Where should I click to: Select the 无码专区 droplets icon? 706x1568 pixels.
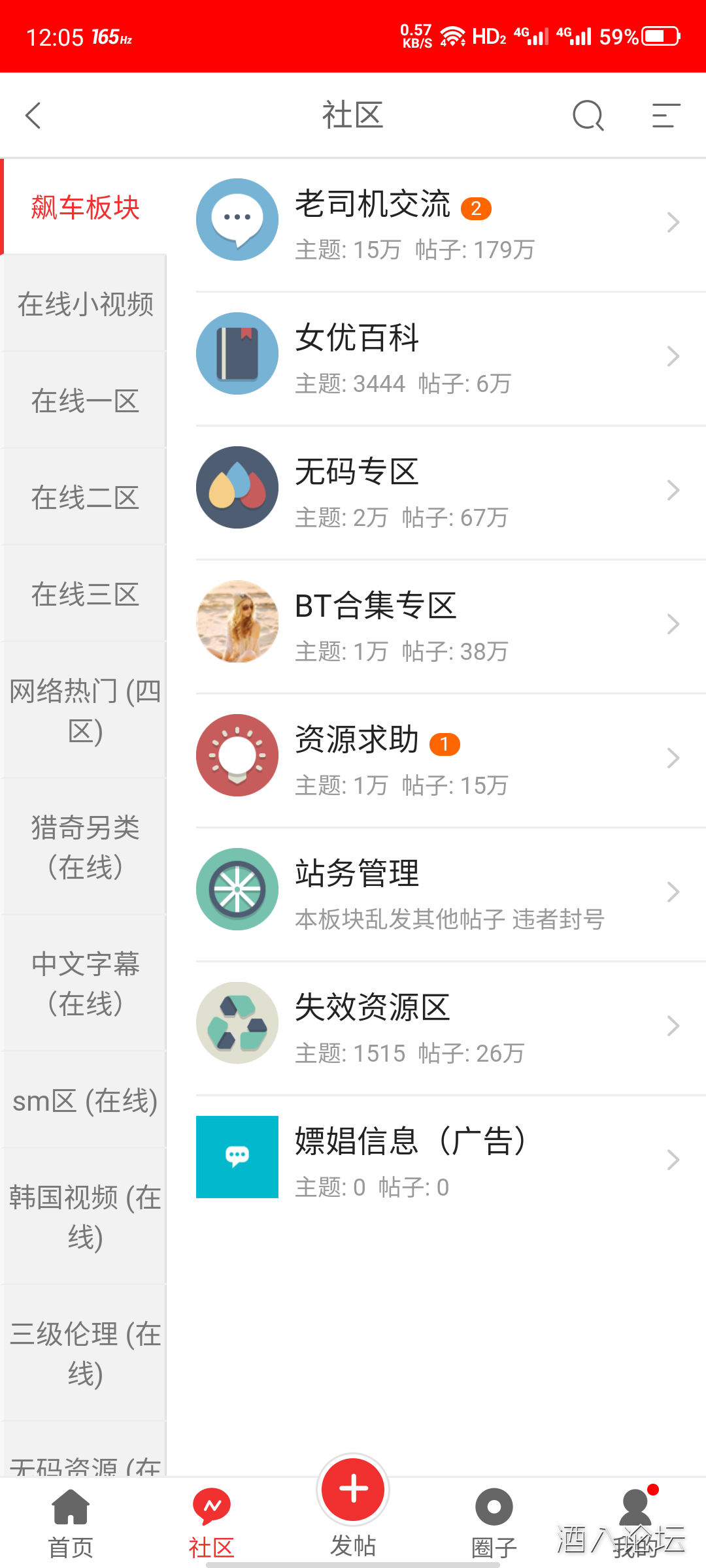[237, 489]
